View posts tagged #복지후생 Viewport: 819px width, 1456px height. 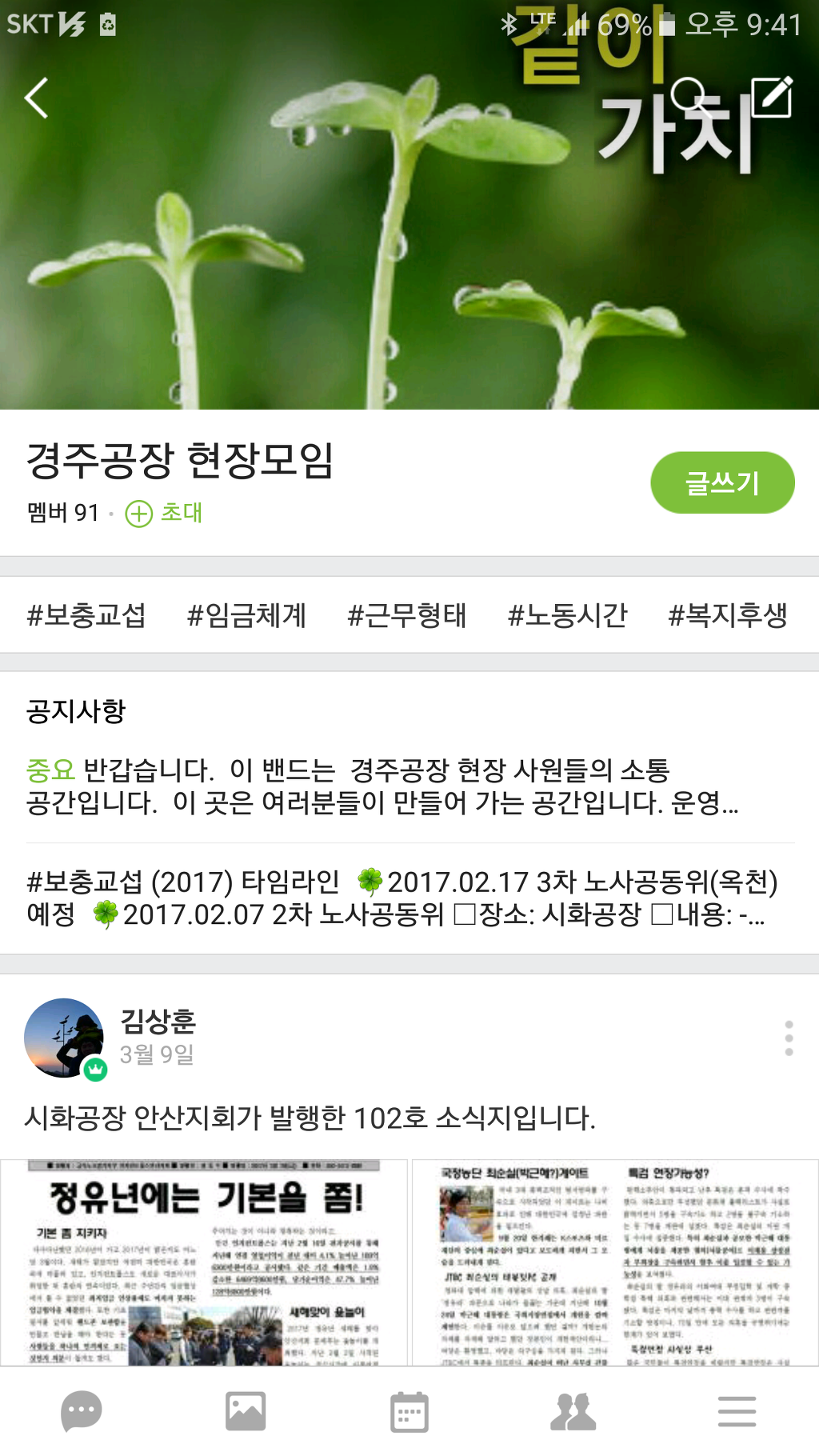pos(728,614)
